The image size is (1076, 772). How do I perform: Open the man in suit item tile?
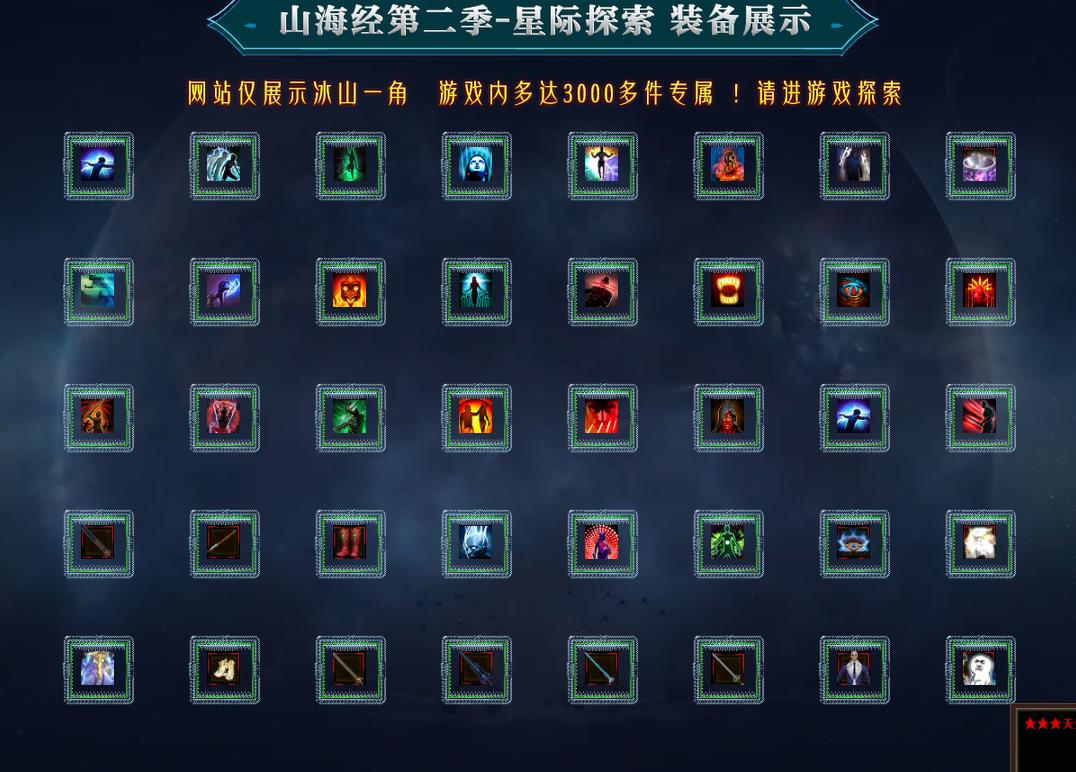(x=854, y=670)
